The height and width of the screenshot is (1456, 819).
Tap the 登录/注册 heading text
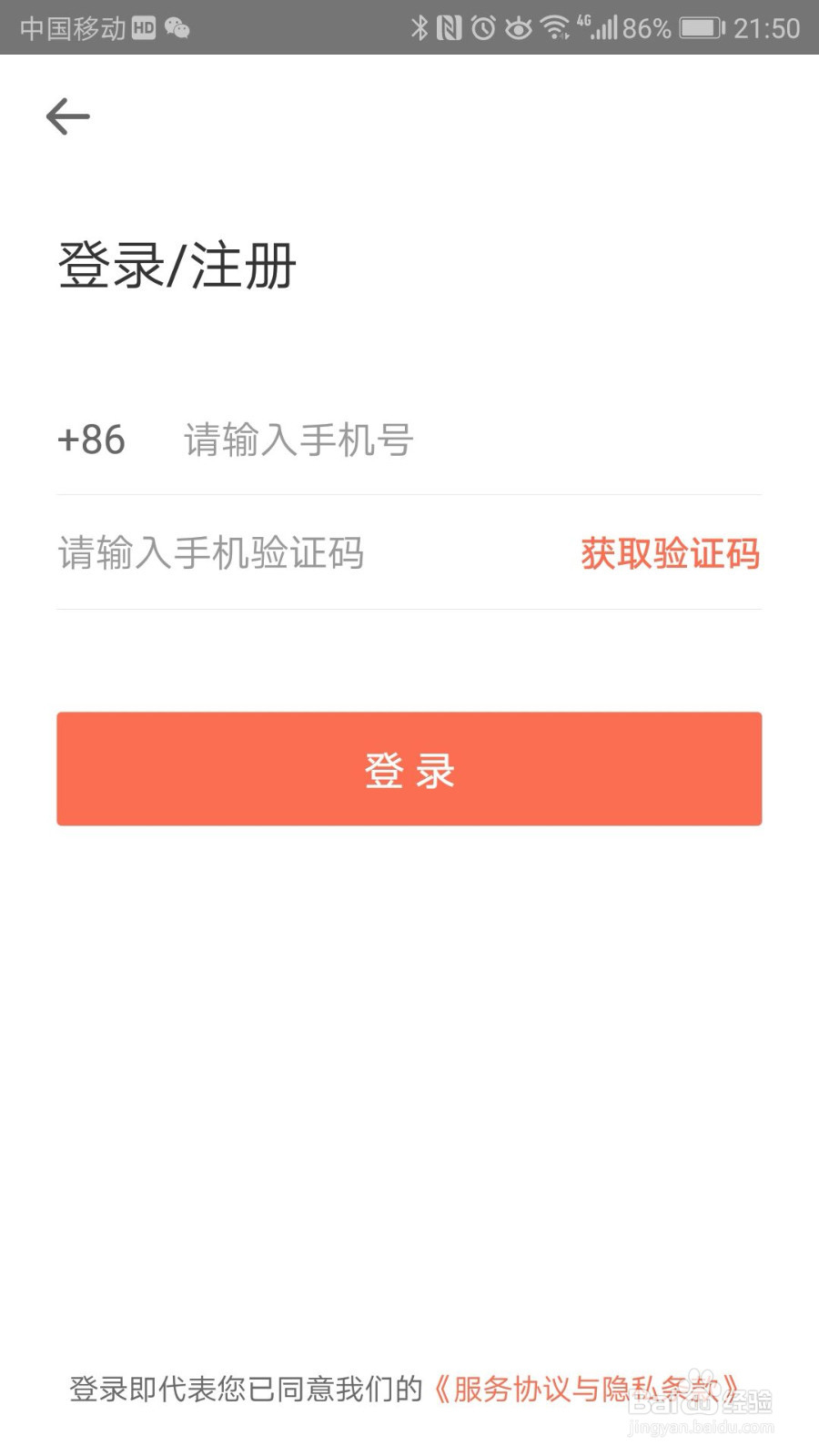(x=176, y=267)
